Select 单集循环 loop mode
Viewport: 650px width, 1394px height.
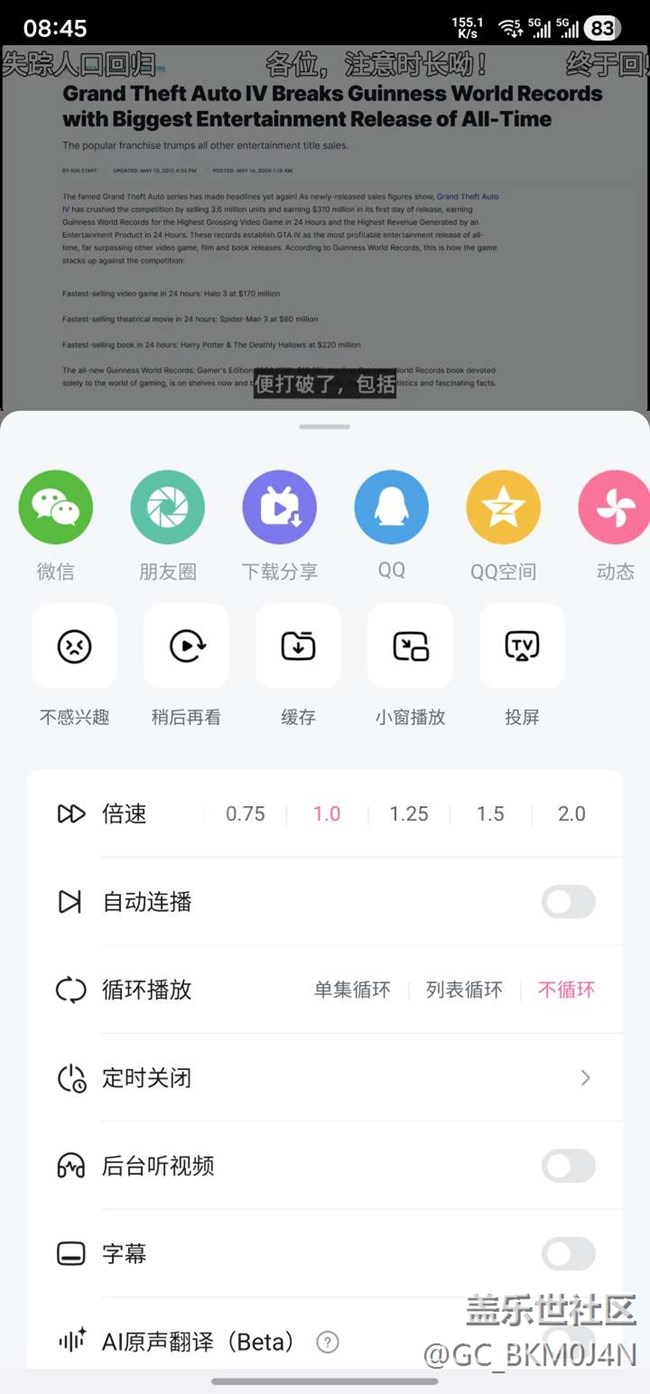tap(352, 990)
